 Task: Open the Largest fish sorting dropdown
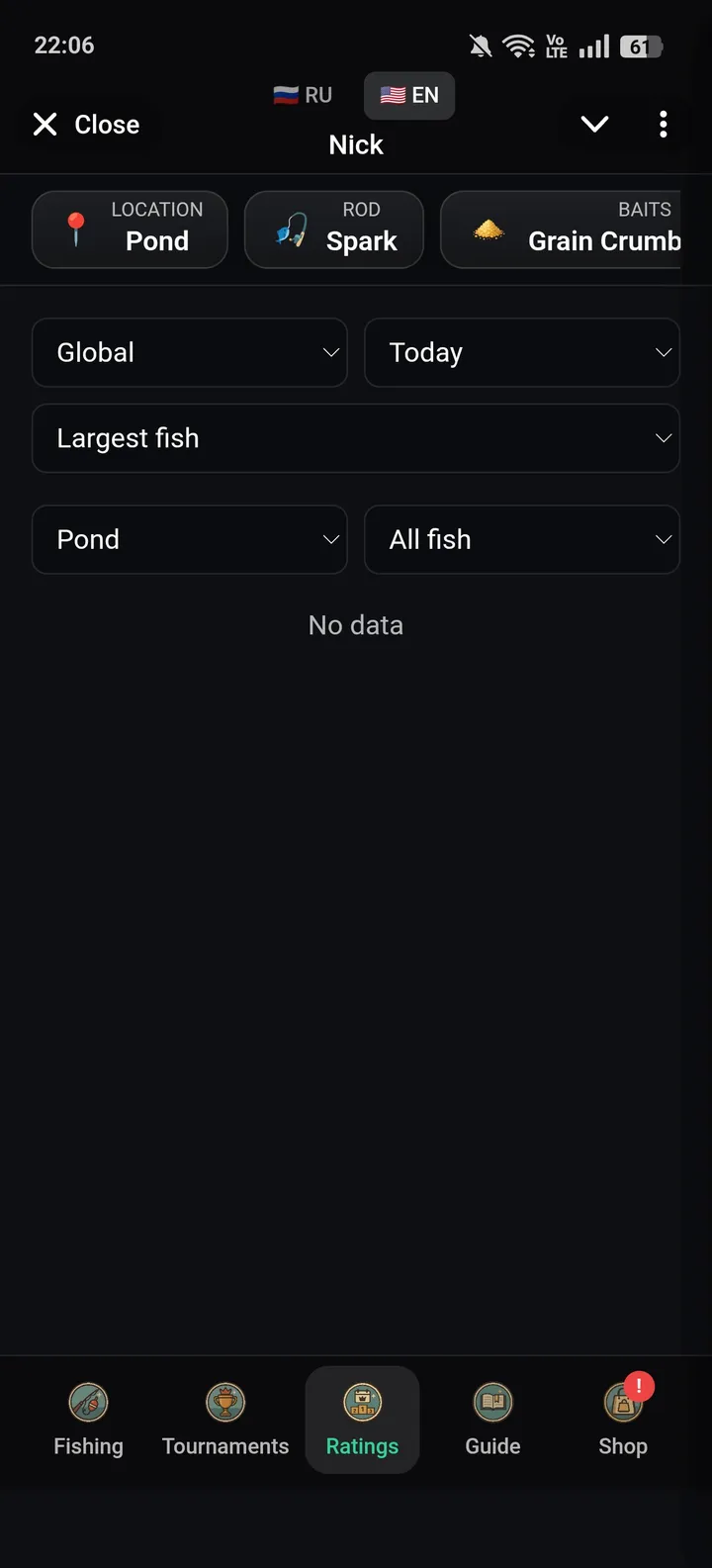coord(356,437)
